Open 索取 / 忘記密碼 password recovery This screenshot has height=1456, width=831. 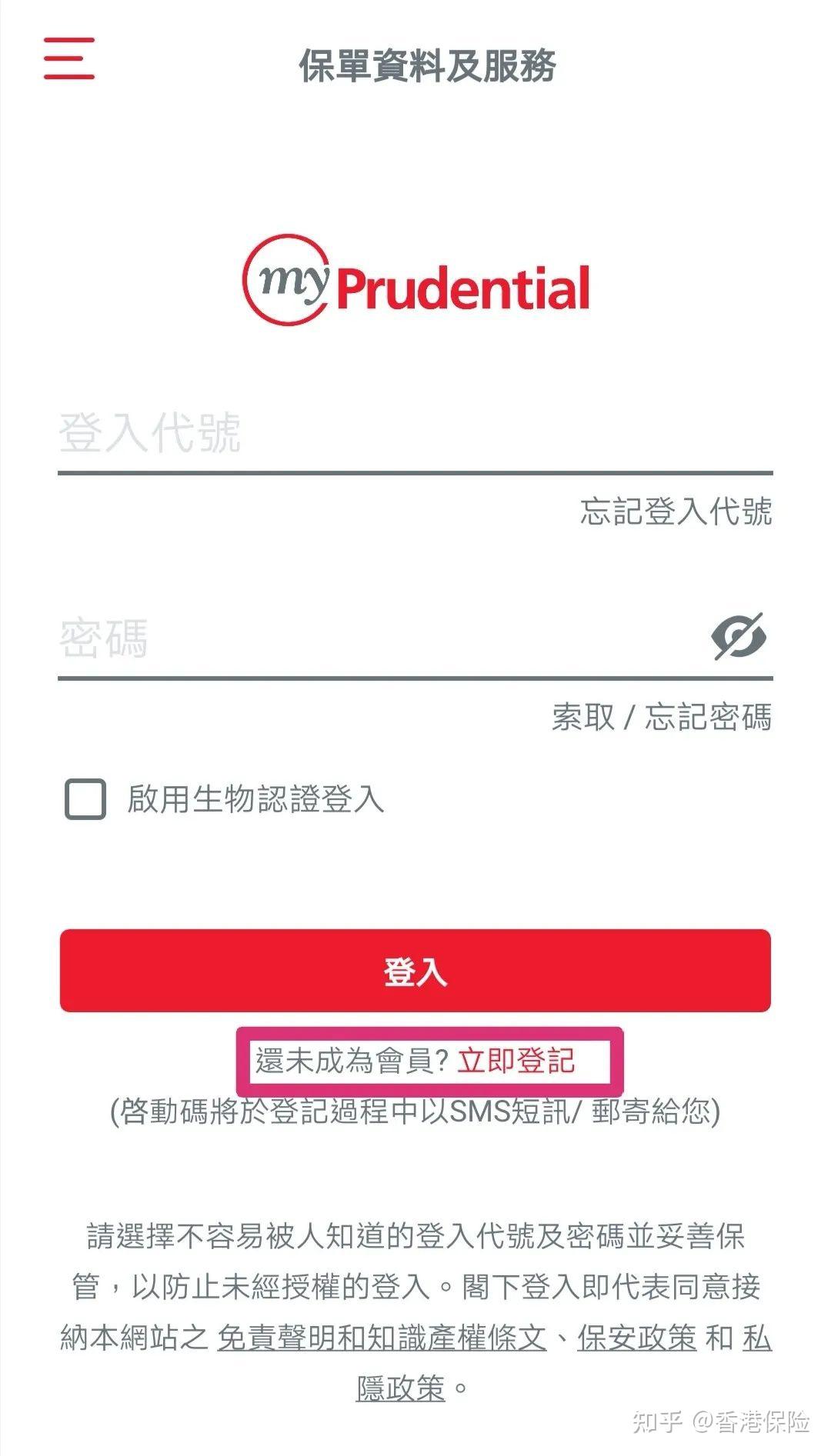(666, 717)
